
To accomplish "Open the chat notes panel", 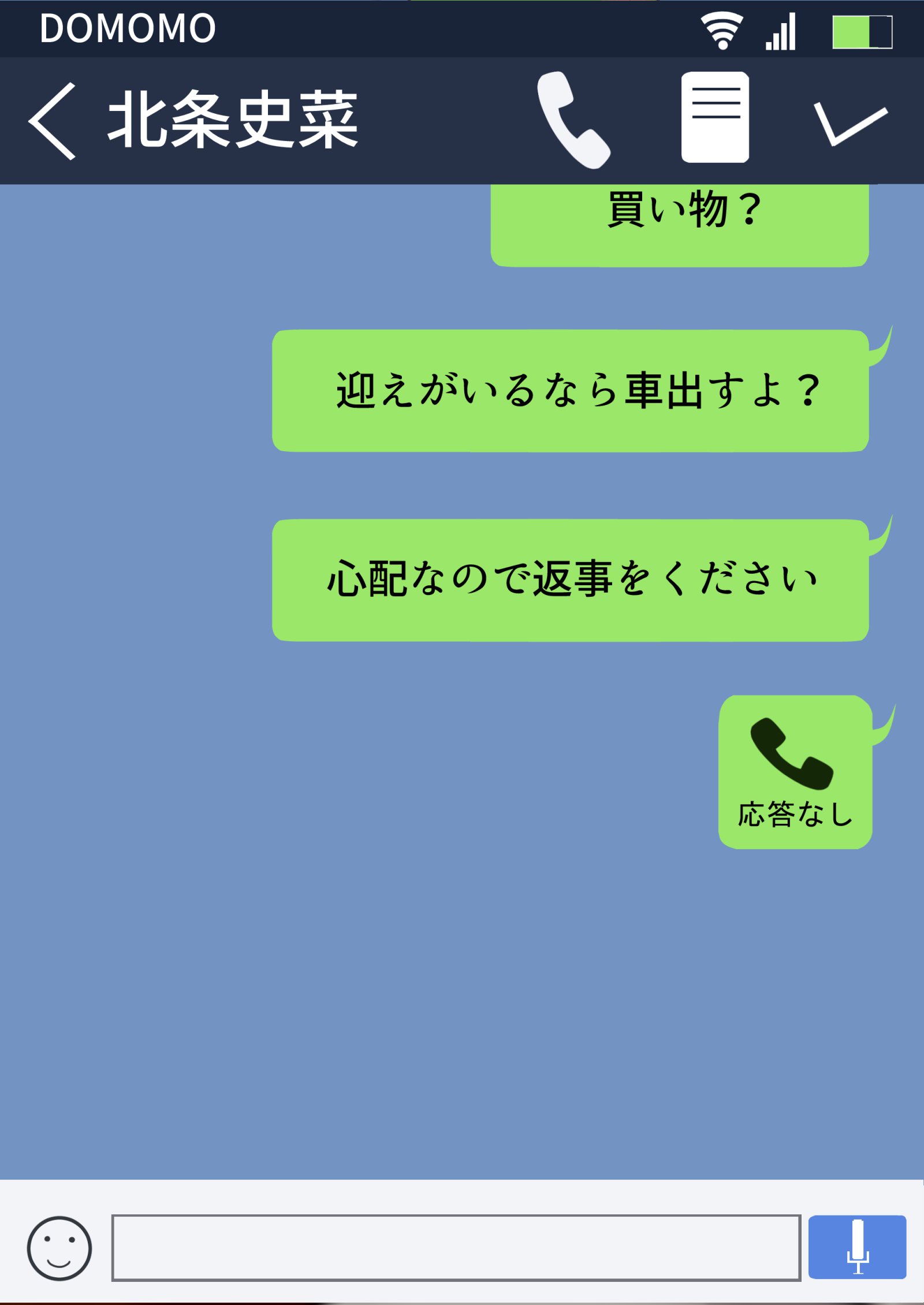I will [714, 118].
